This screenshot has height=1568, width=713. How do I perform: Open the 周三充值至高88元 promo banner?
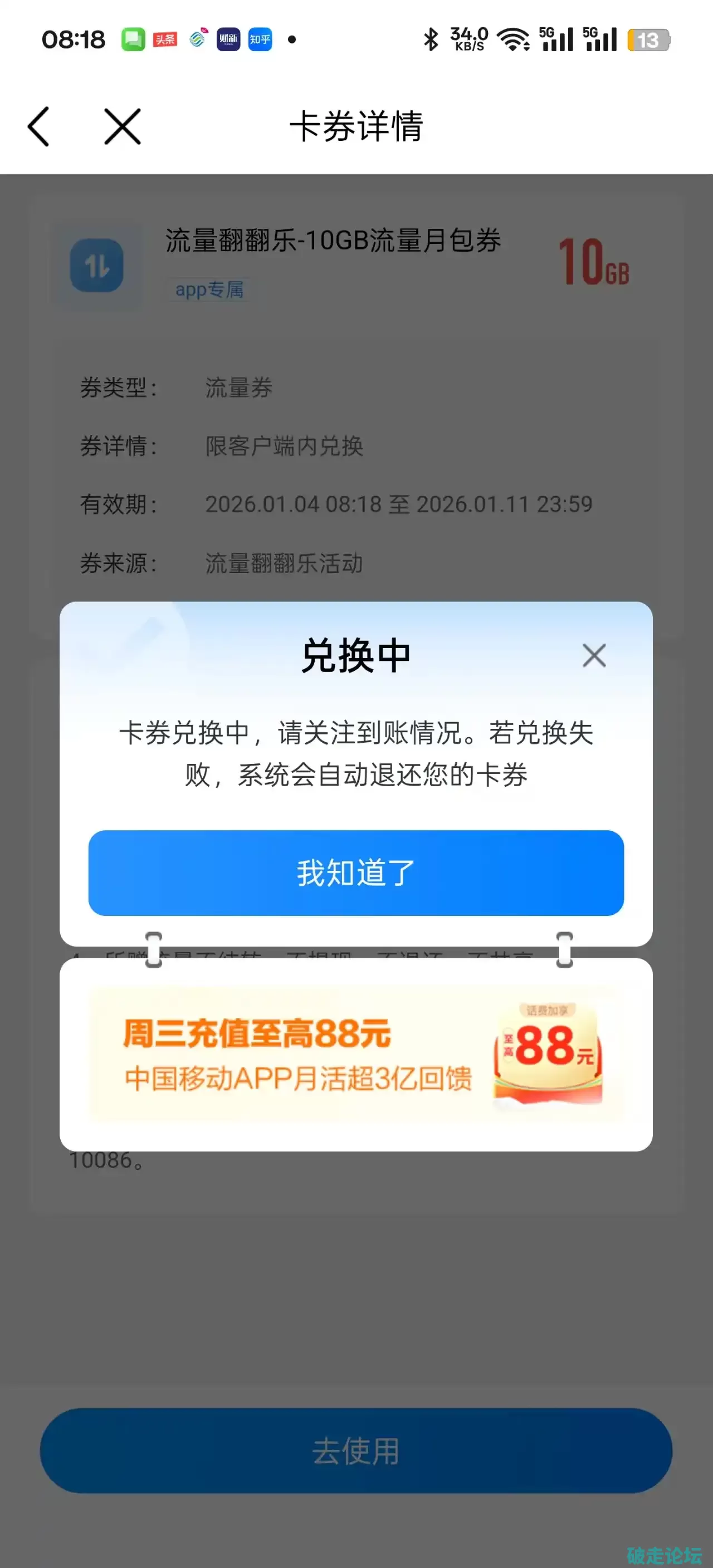[x=355, y=1054]
